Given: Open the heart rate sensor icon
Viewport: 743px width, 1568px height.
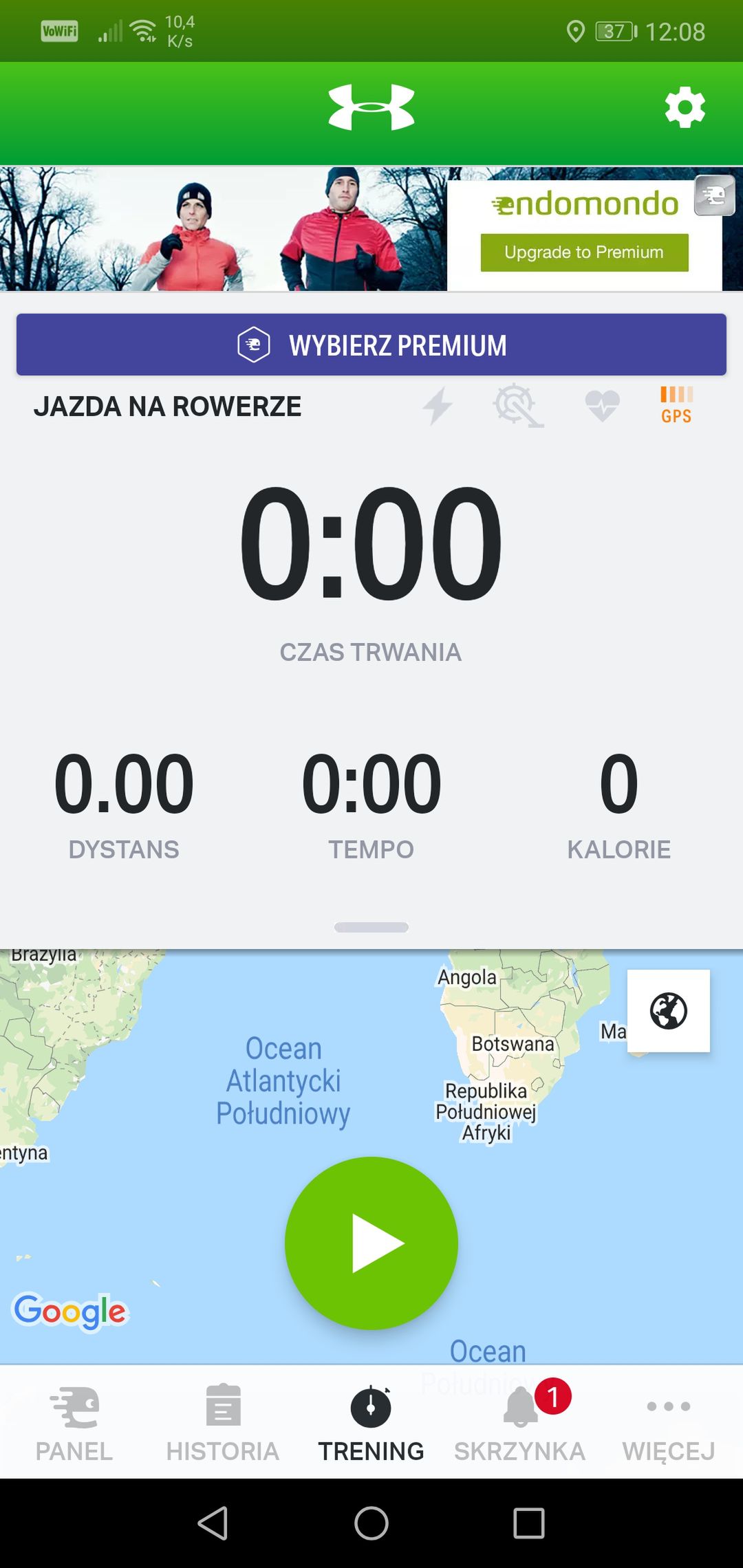Looking at the screenshot, I should click(x=603, y=406).
